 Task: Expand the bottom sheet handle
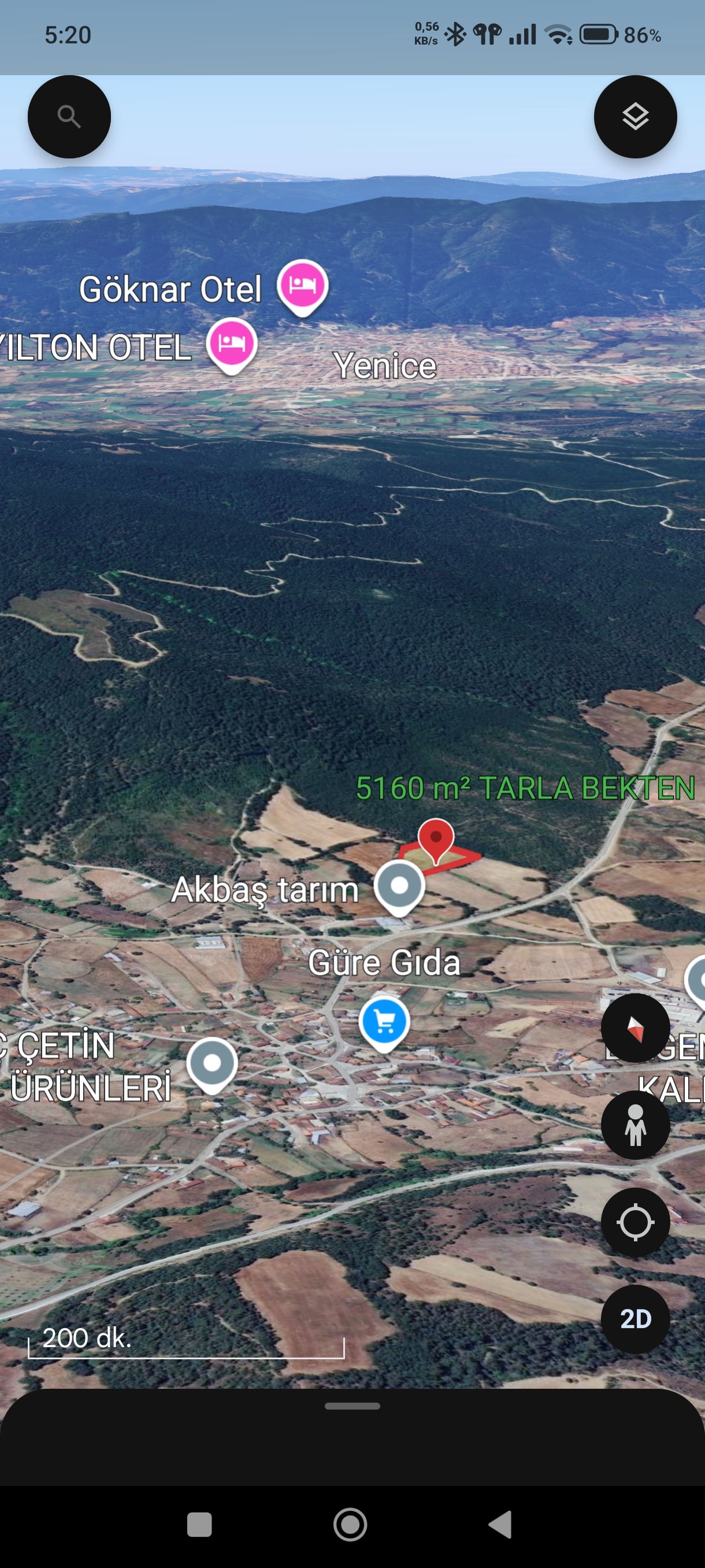pos(352,1406)
